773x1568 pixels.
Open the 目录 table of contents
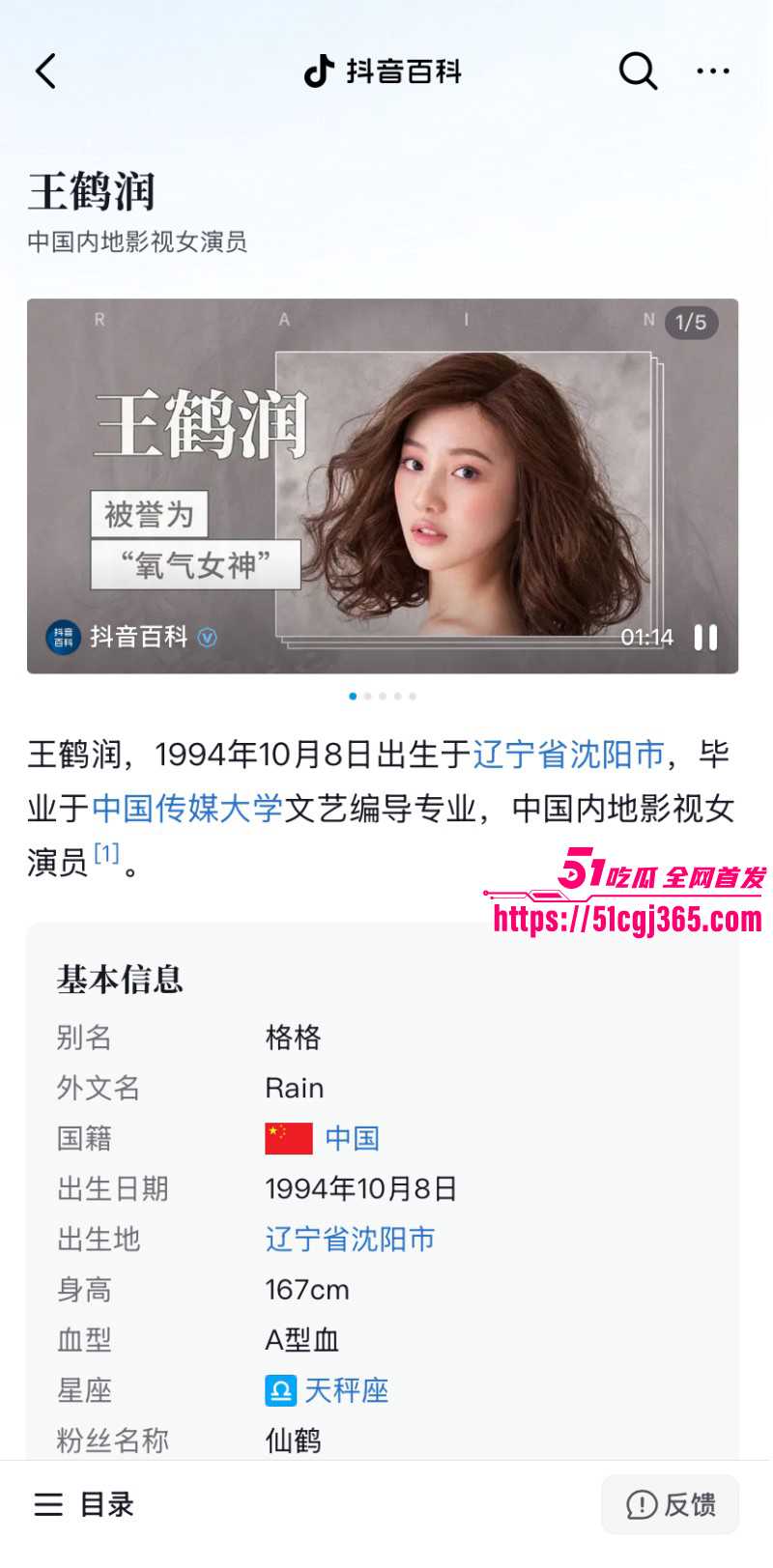click(85, 1504)
